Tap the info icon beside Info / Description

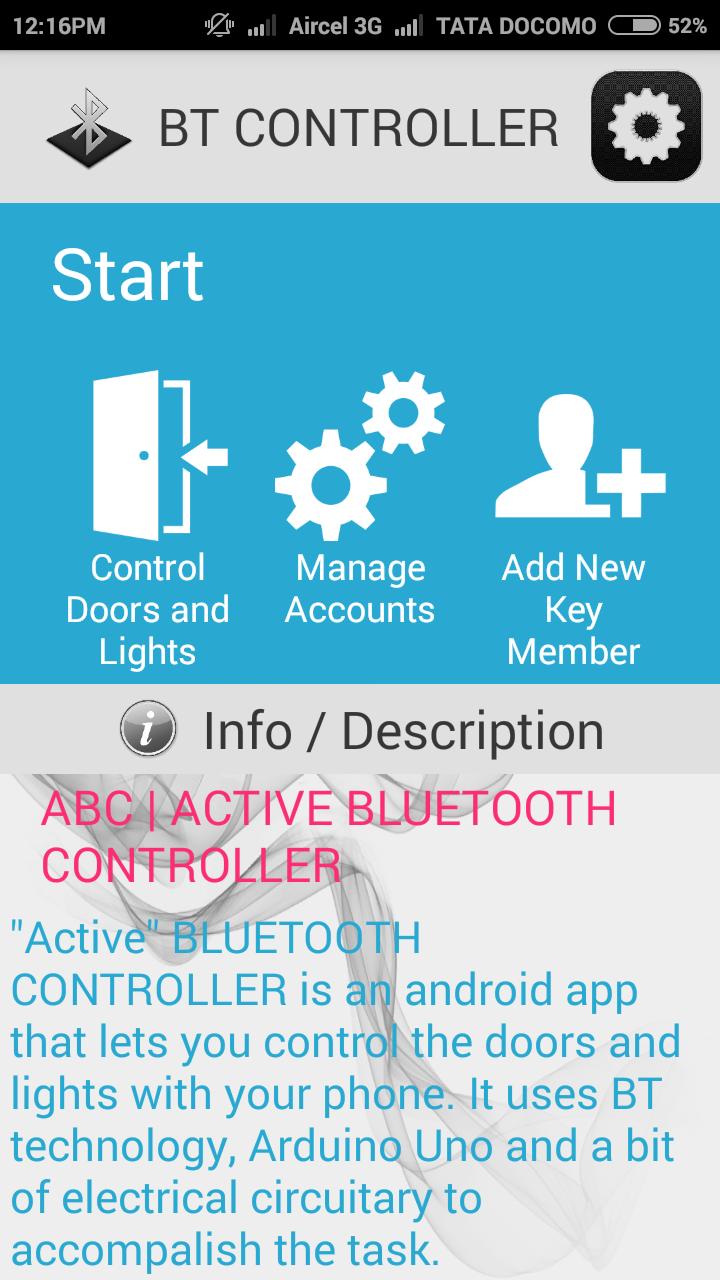pos(148,728)
